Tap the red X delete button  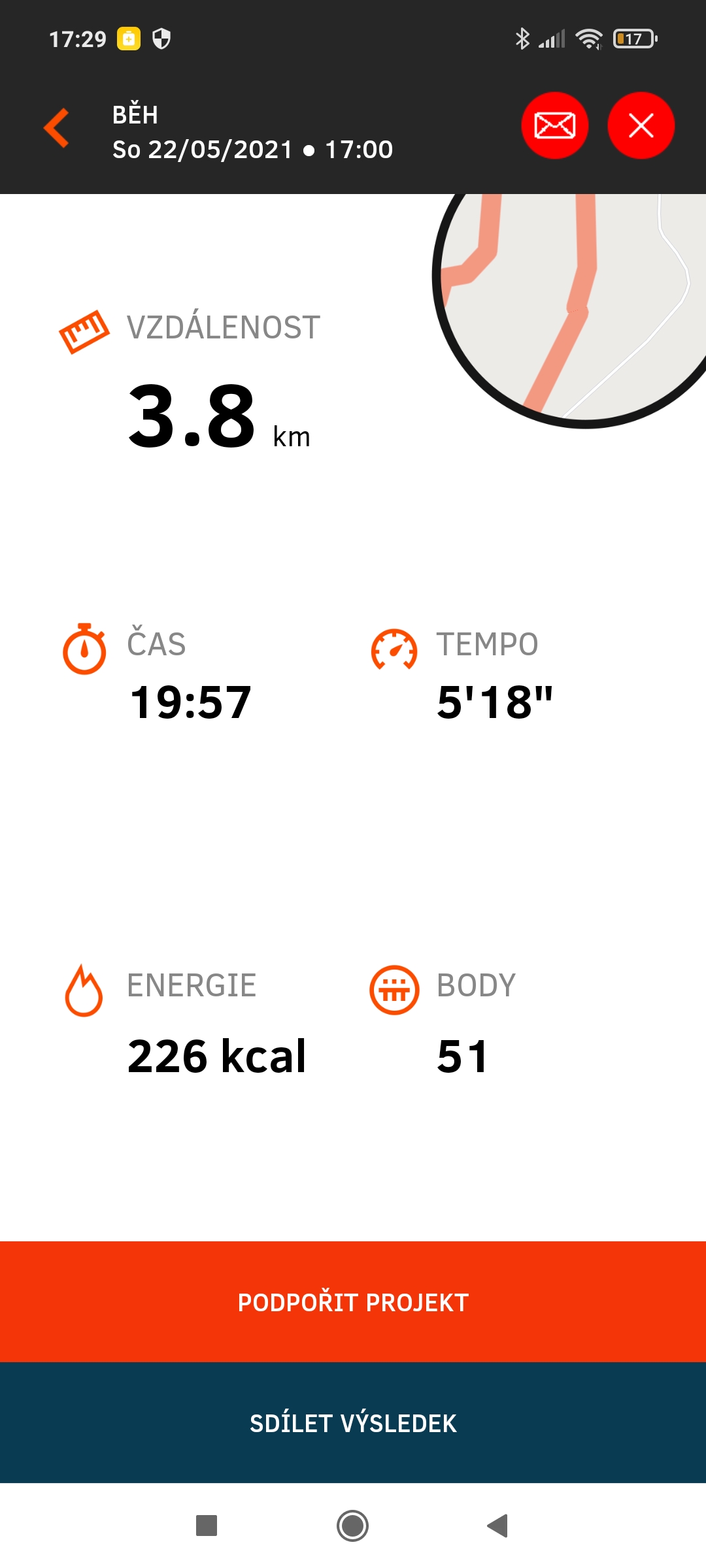pos(641,125)
